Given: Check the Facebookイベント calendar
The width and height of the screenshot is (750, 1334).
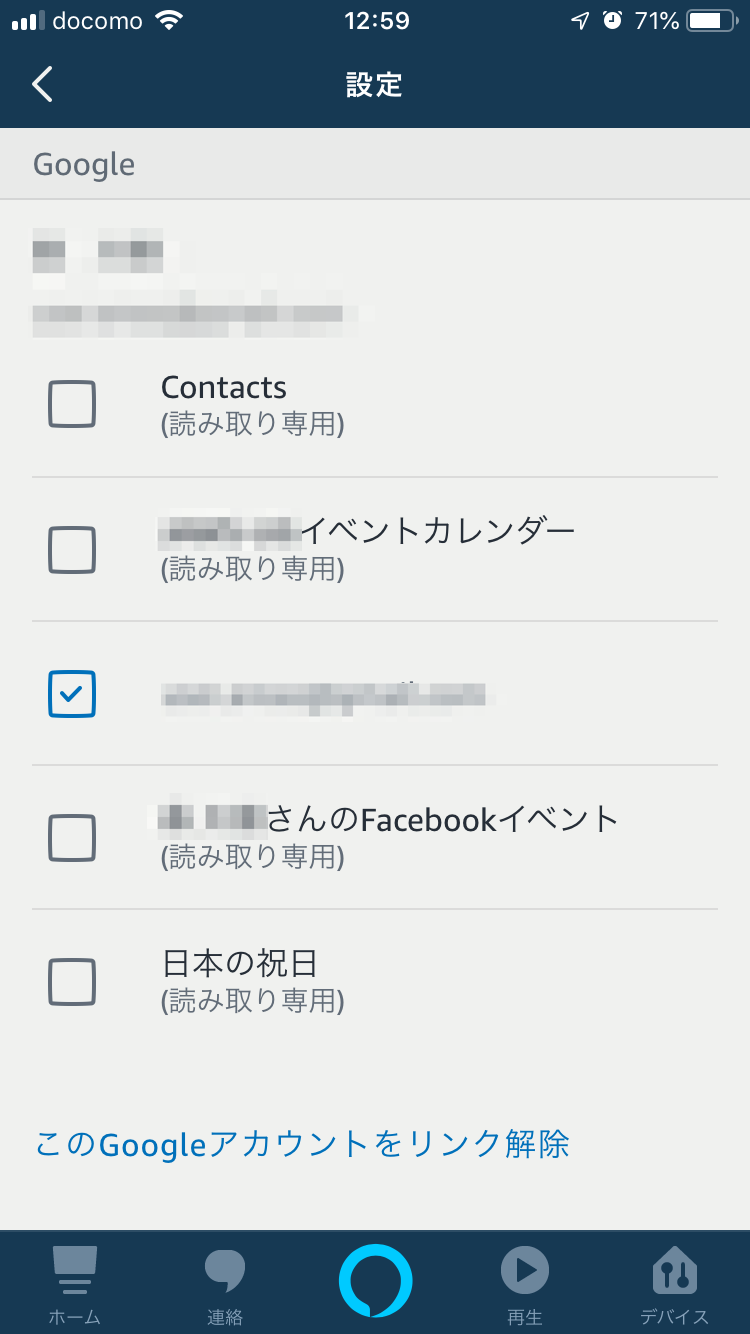Looking at the screenshot, I should [71, 838].
